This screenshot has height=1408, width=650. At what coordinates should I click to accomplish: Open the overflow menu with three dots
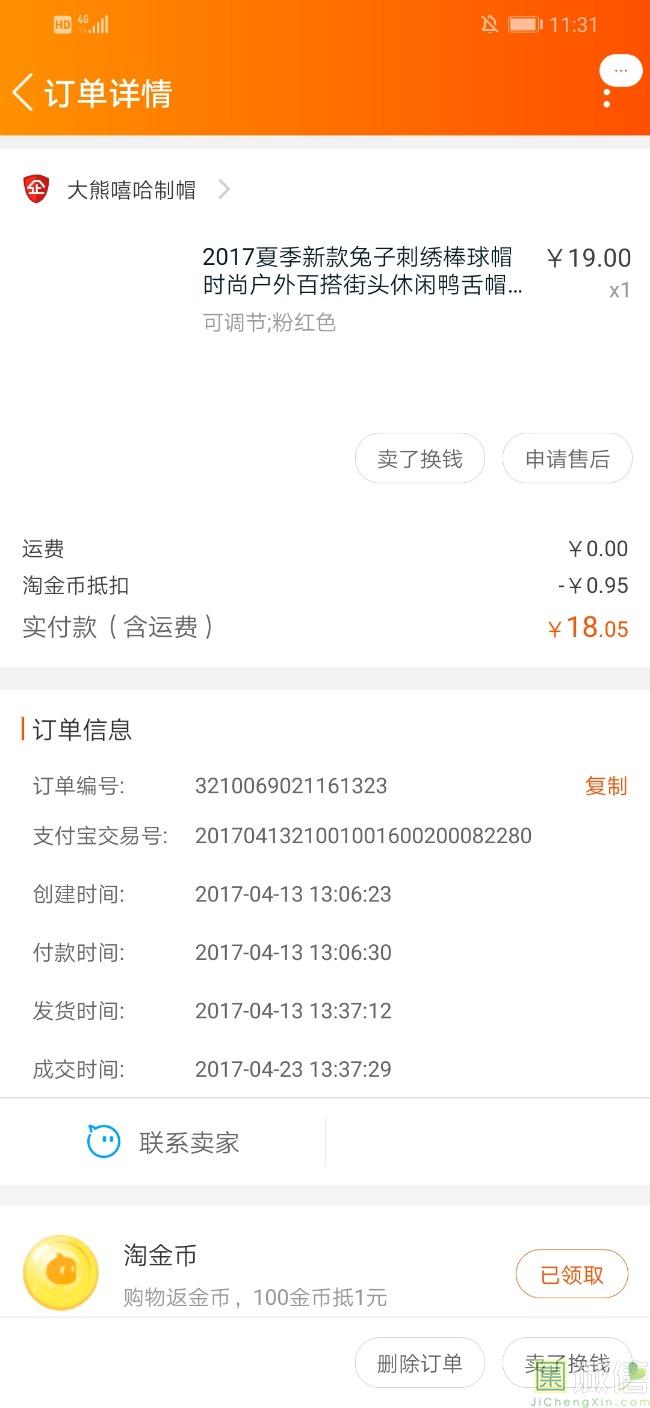tap(607, 97)
